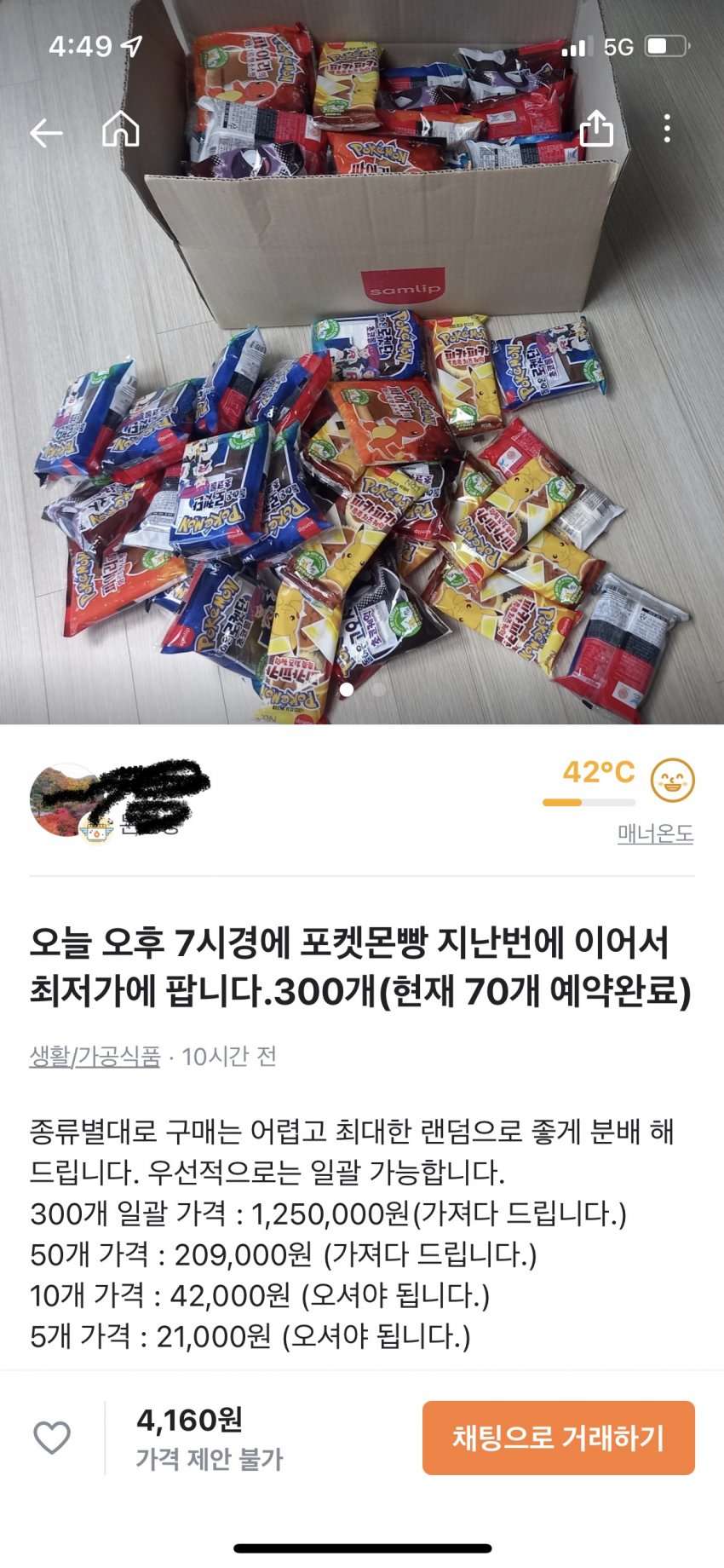Go to home via the house icon
The height and width of the screenshot is (1568, 724).
(x=120, y=130)
